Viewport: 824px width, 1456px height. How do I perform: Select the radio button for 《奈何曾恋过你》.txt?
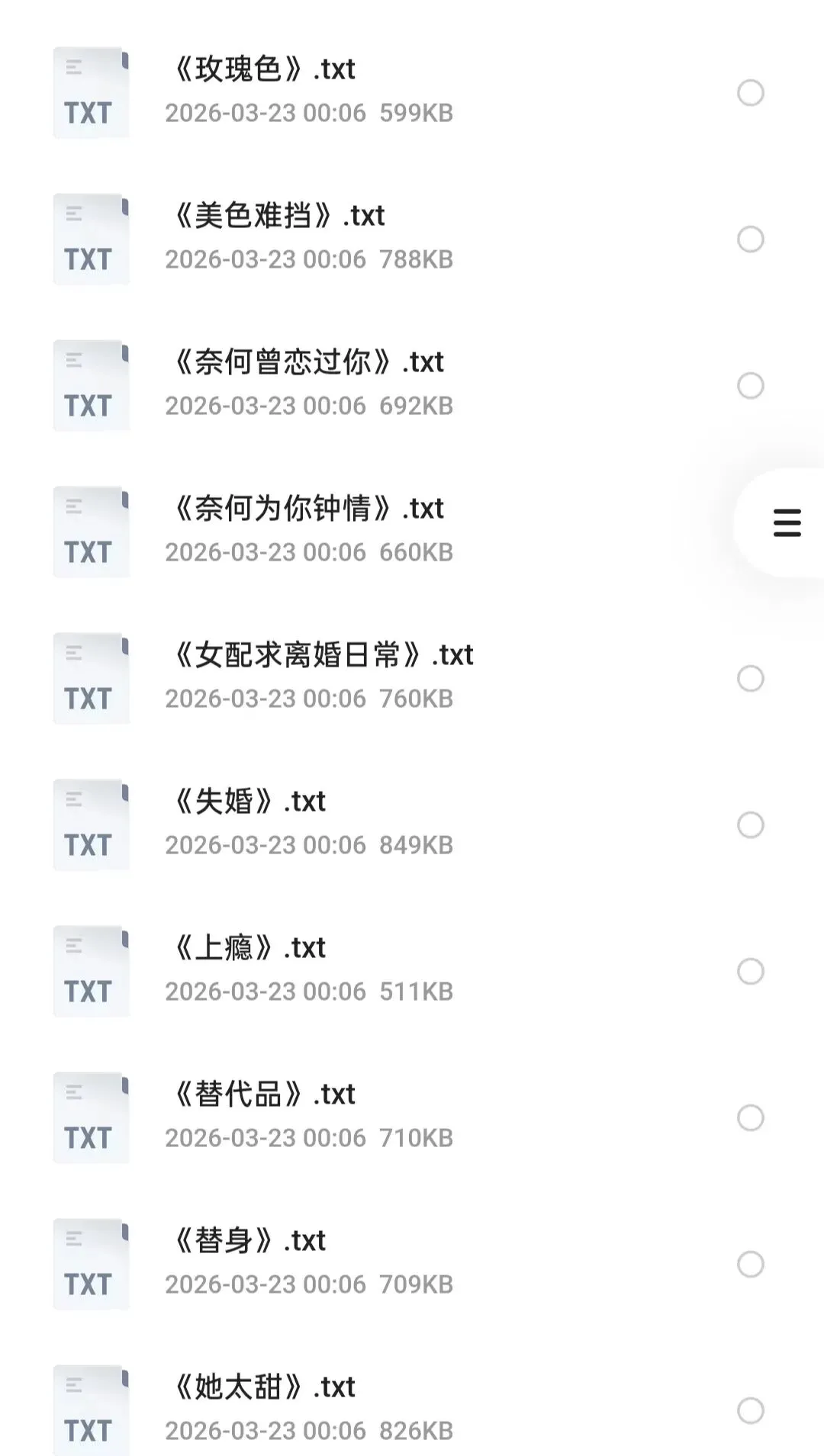click(x=750, y=386)
